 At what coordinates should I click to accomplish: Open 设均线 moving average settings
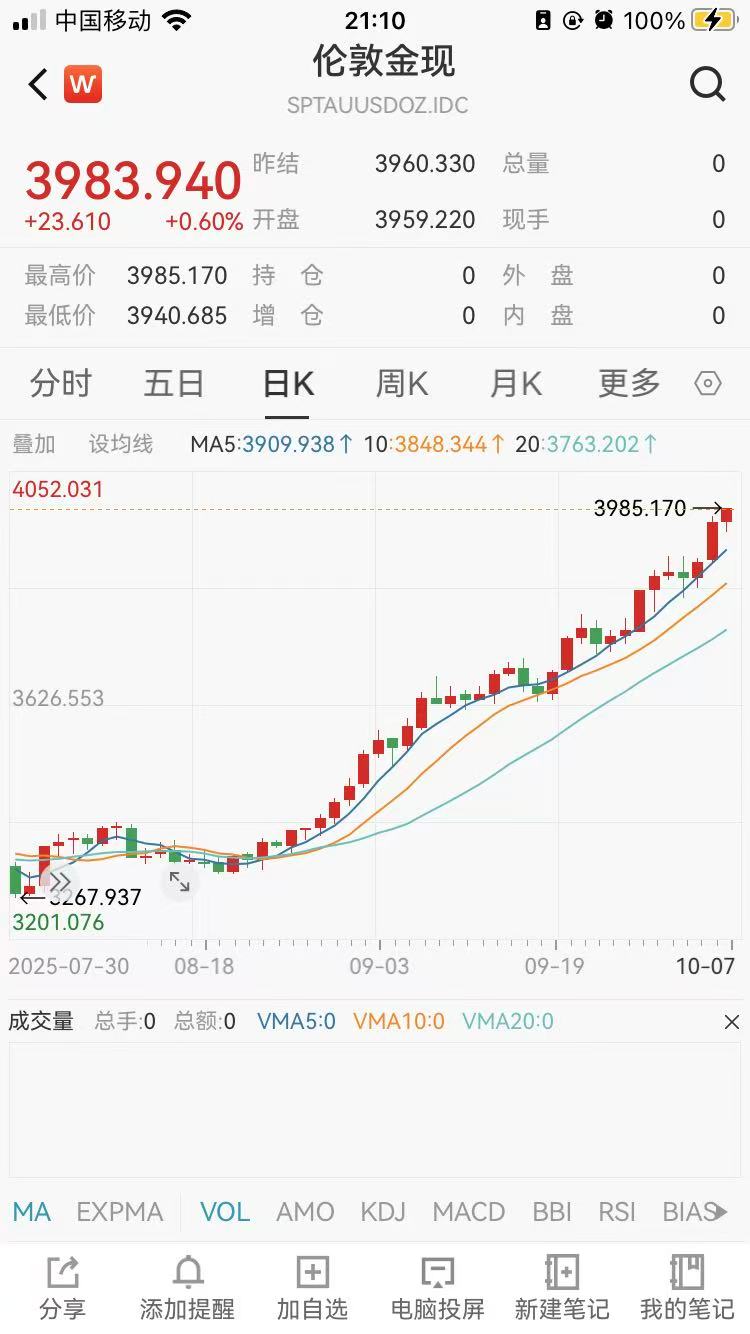point(121,444)
